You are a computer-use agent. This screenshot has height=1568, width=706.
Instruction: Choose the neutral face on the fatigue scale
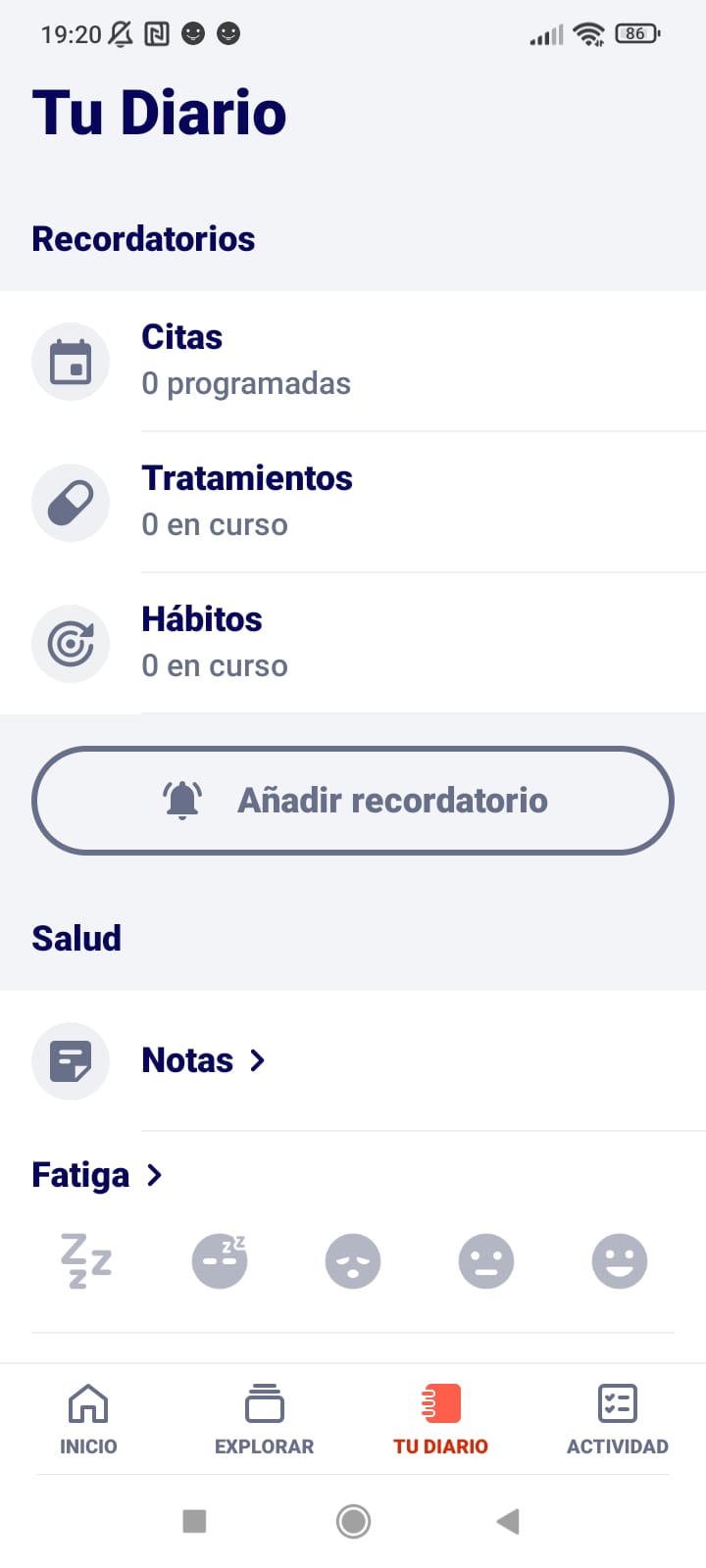coord(486,1260)
